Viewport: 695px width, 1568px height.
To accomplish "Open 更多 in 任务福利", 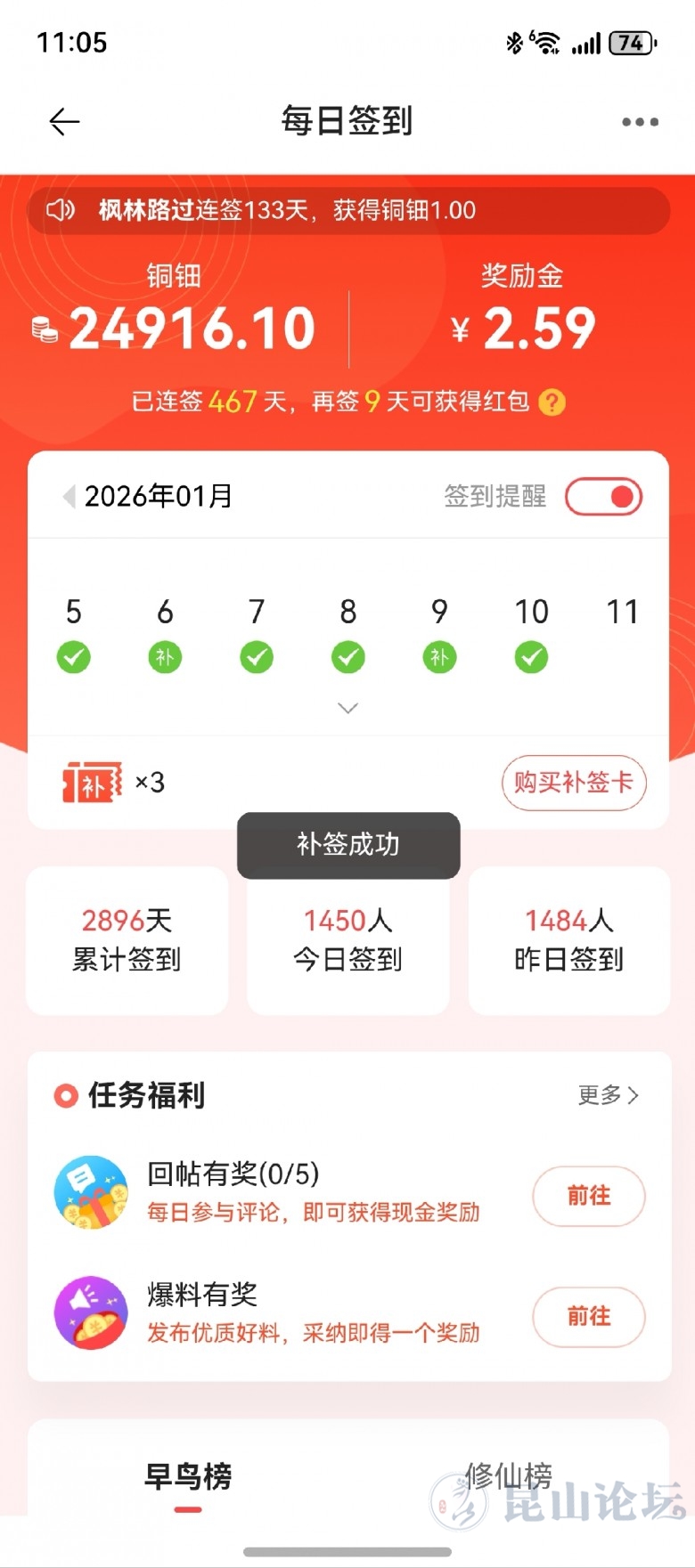I will tap(608, 1094).
